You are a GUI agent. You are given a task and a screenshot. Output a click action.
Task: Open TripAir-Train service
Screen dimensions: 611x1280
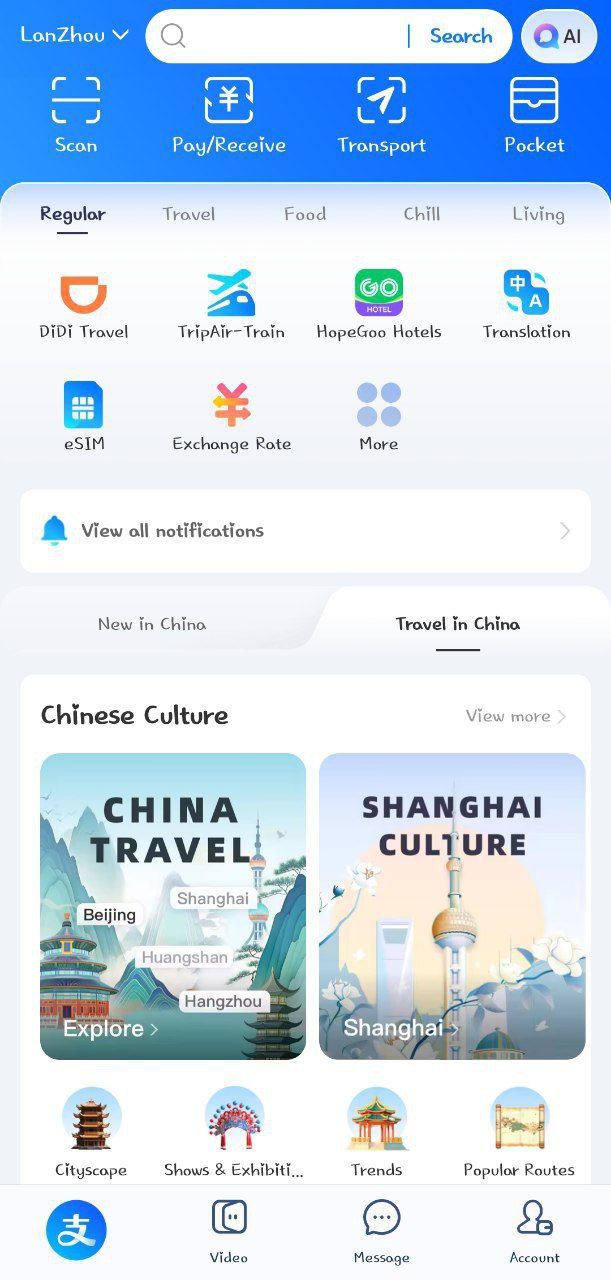point(231,305)
